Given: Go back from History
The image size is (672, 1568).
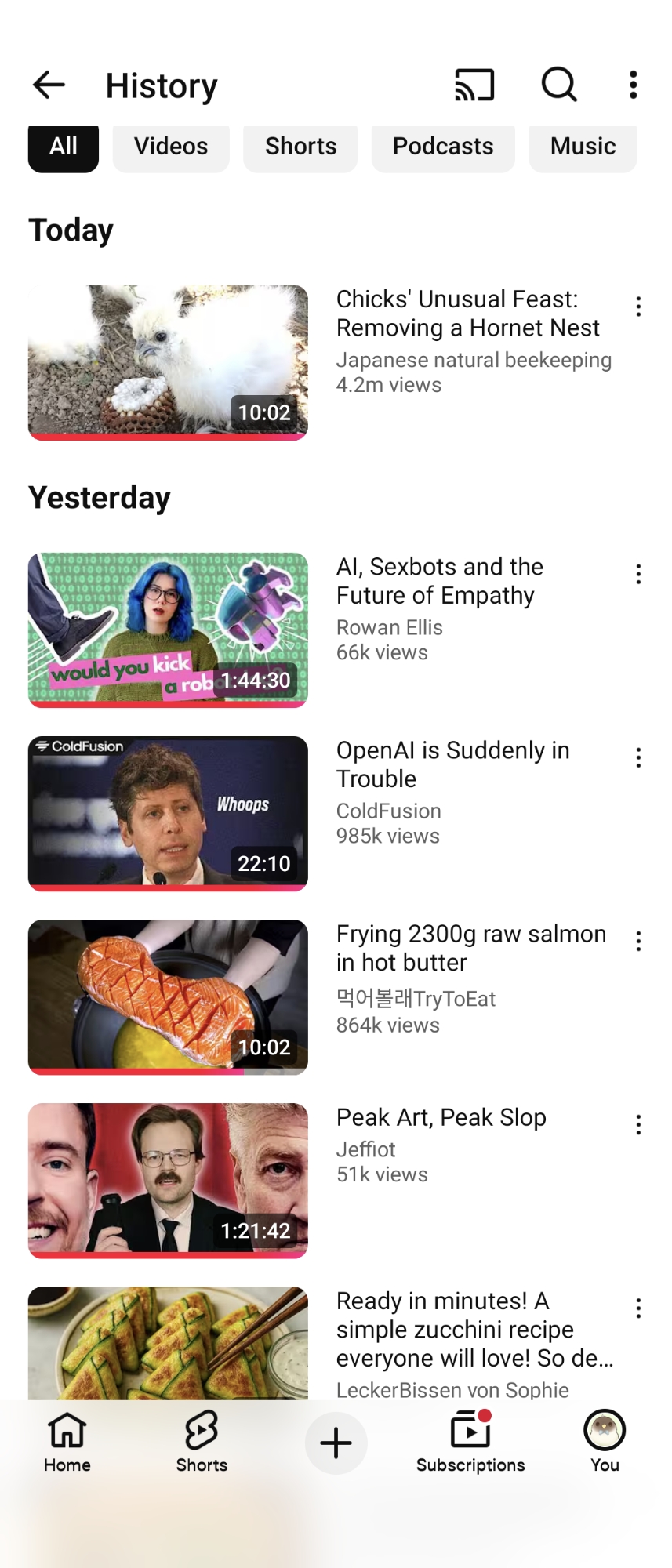Looking at the screenshot, I should point(49,85).
